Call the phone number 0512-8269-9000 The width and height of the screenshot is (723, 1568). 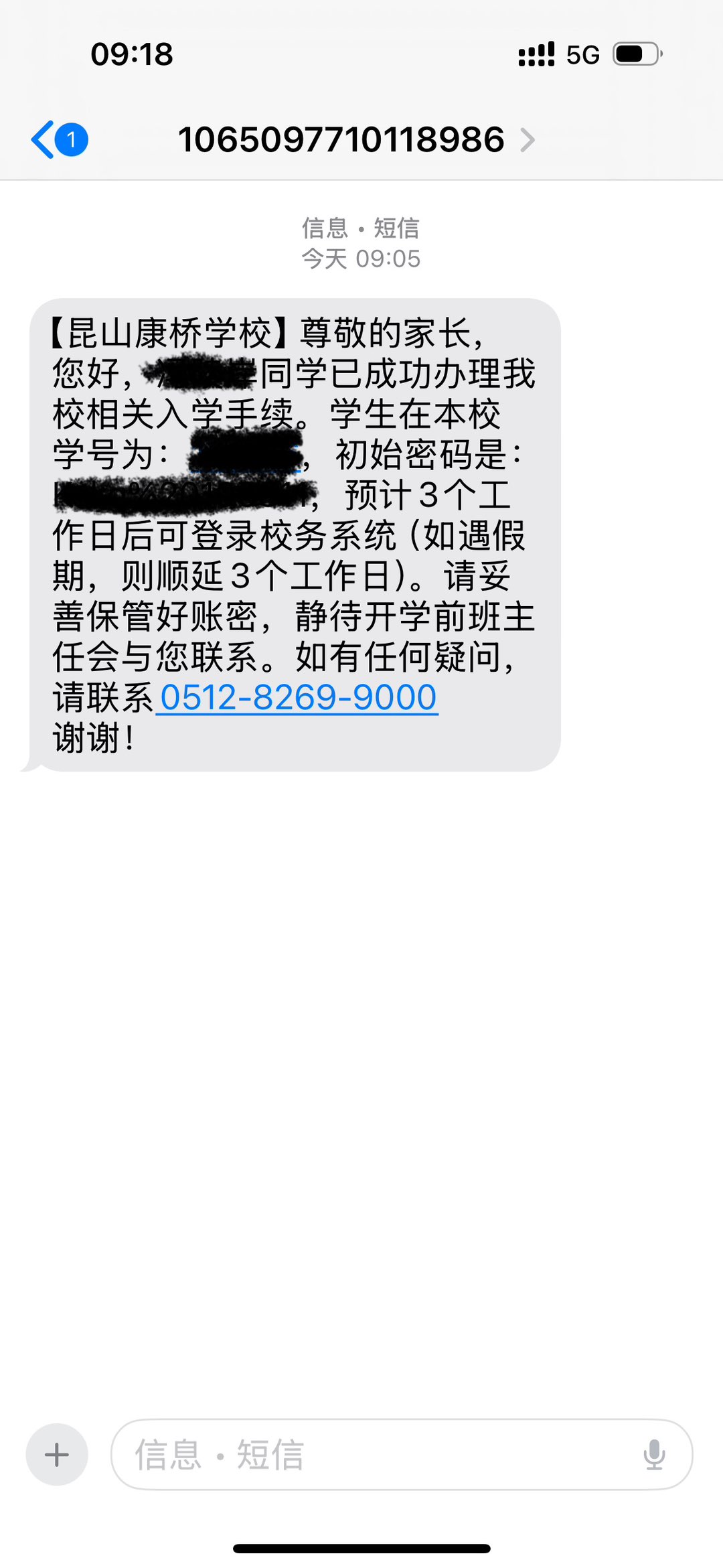298,698
